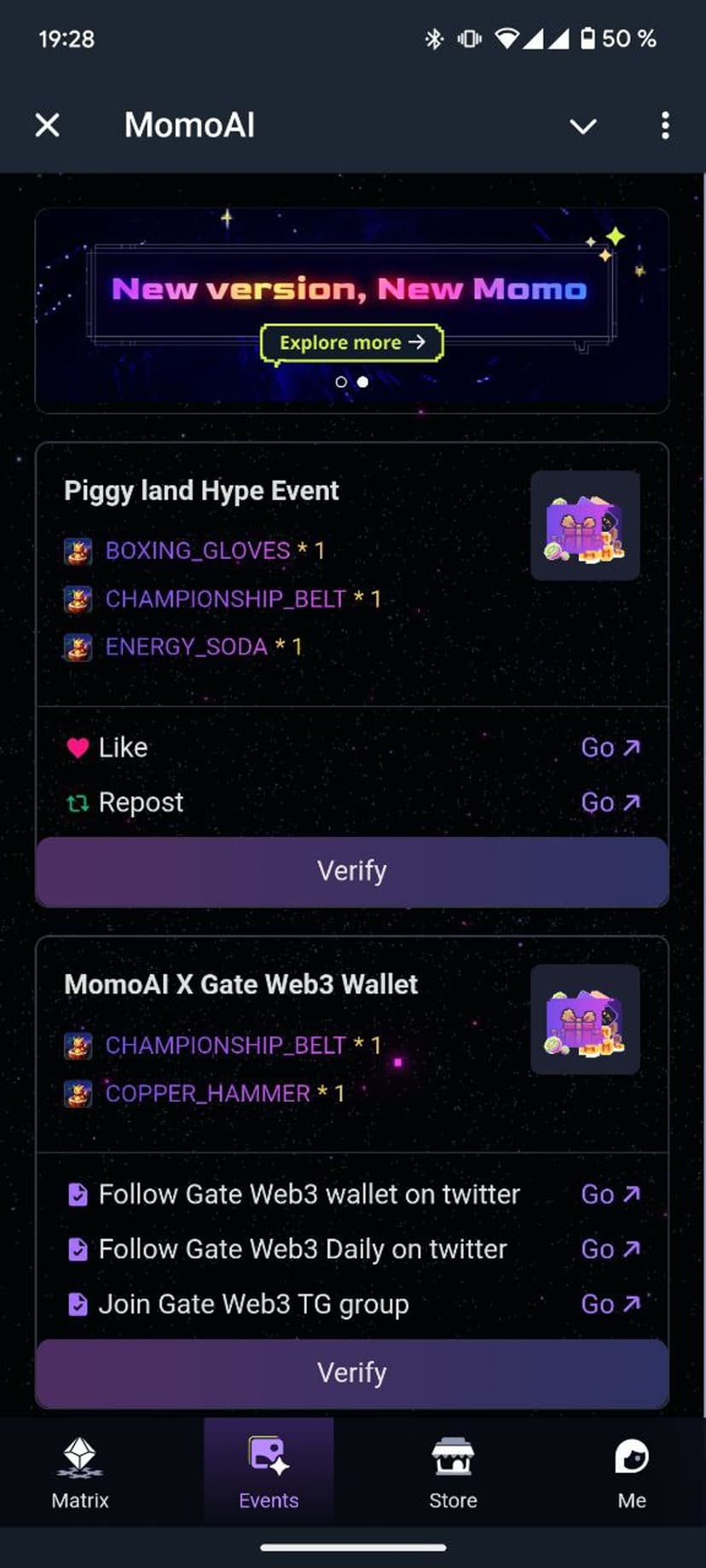The width and height of the screenshot is (706, 1568).
Task: Switch to the Matrix tab
Action: [80, 1473]
